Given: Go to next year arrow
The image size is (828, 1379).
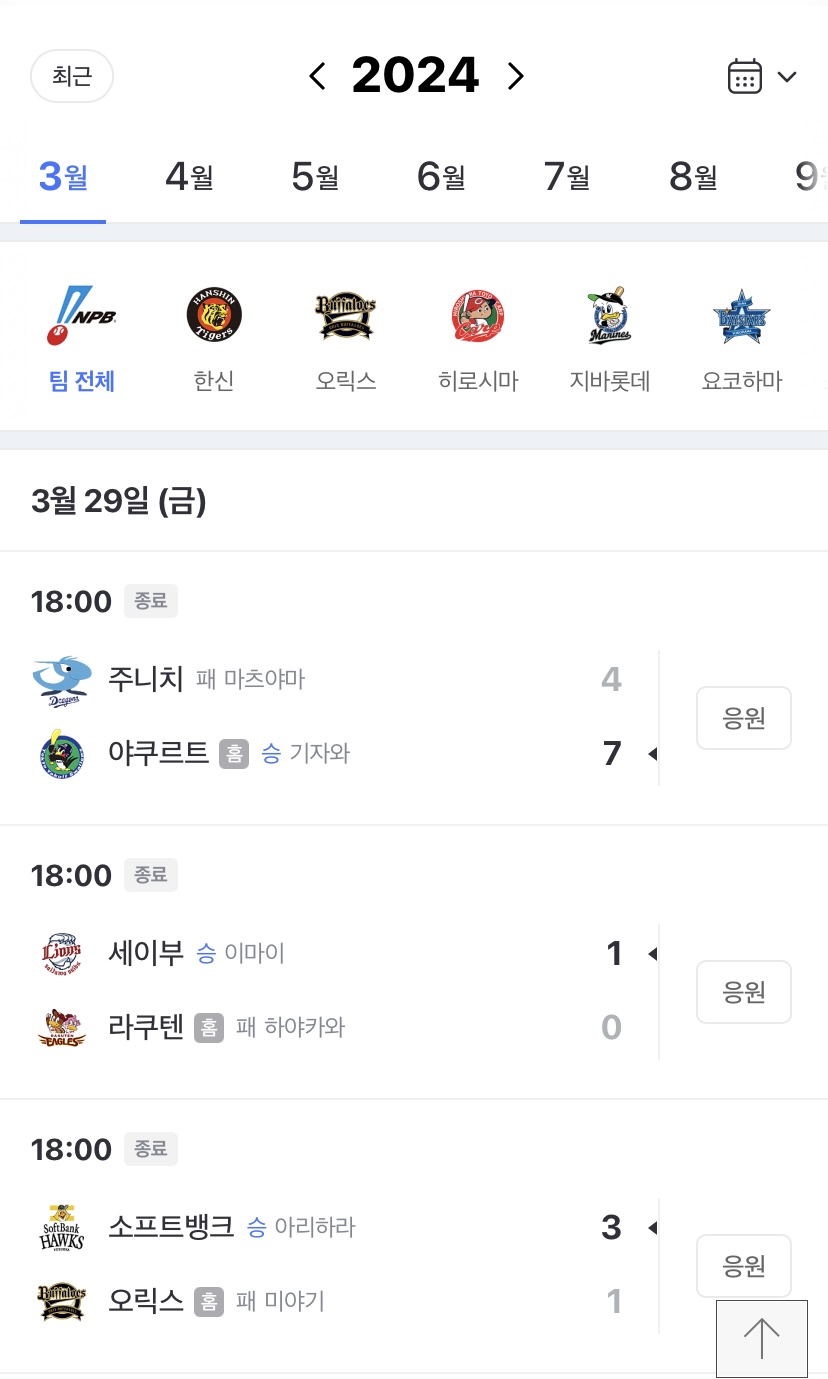Looking at the screenshot, I should [515, 76].
